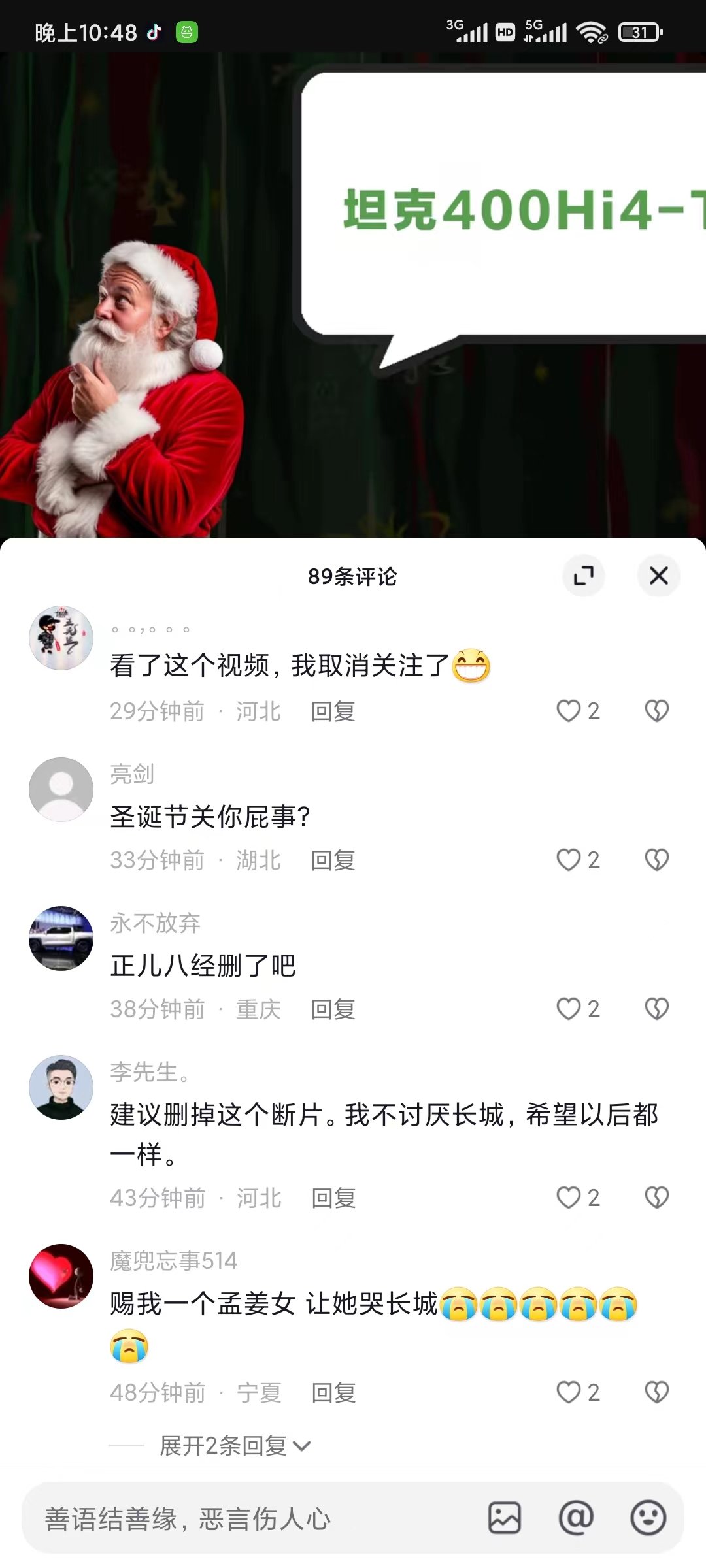The image size is (706, 1568).
Task: Open the emoji picker
Action: coord(648,1518)
